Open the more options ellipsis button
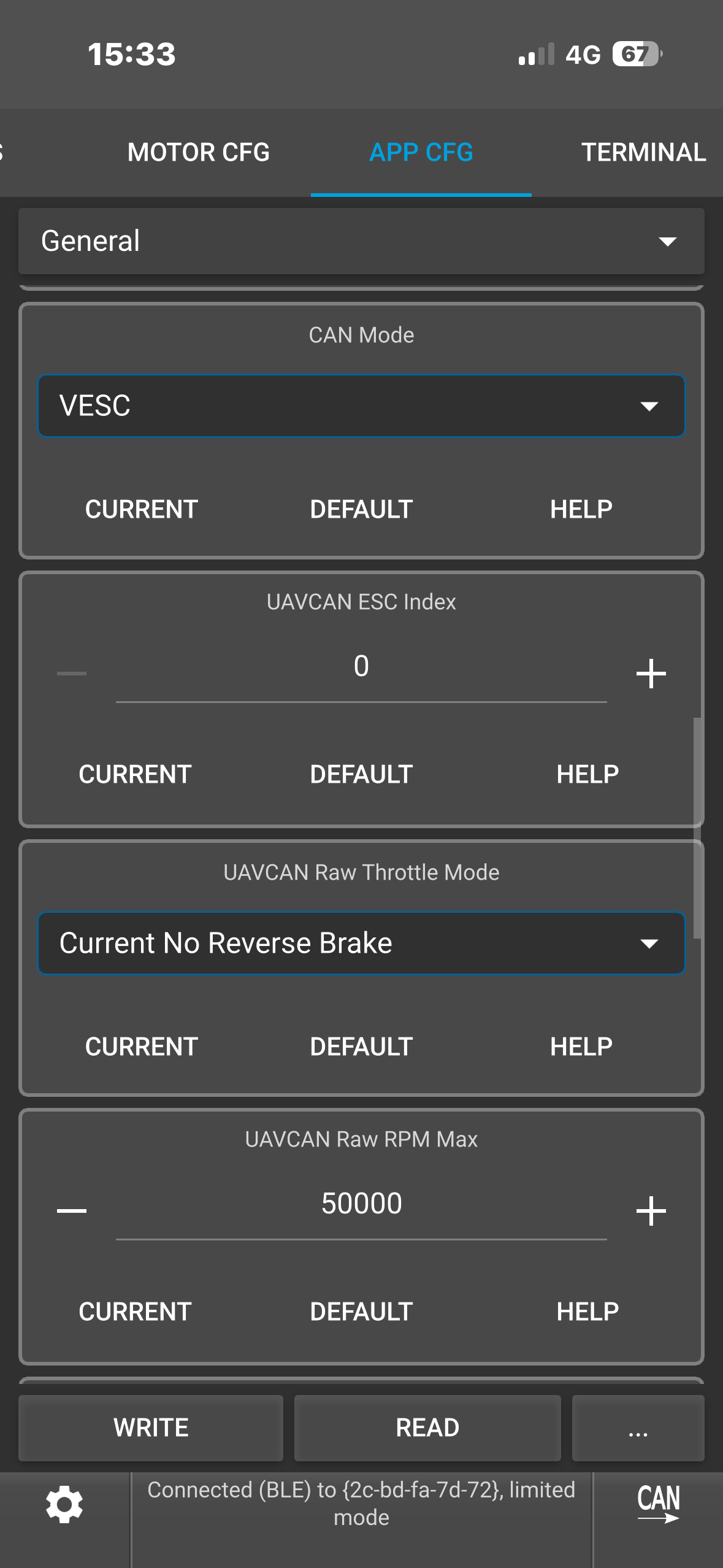 tap(638, 1428)
